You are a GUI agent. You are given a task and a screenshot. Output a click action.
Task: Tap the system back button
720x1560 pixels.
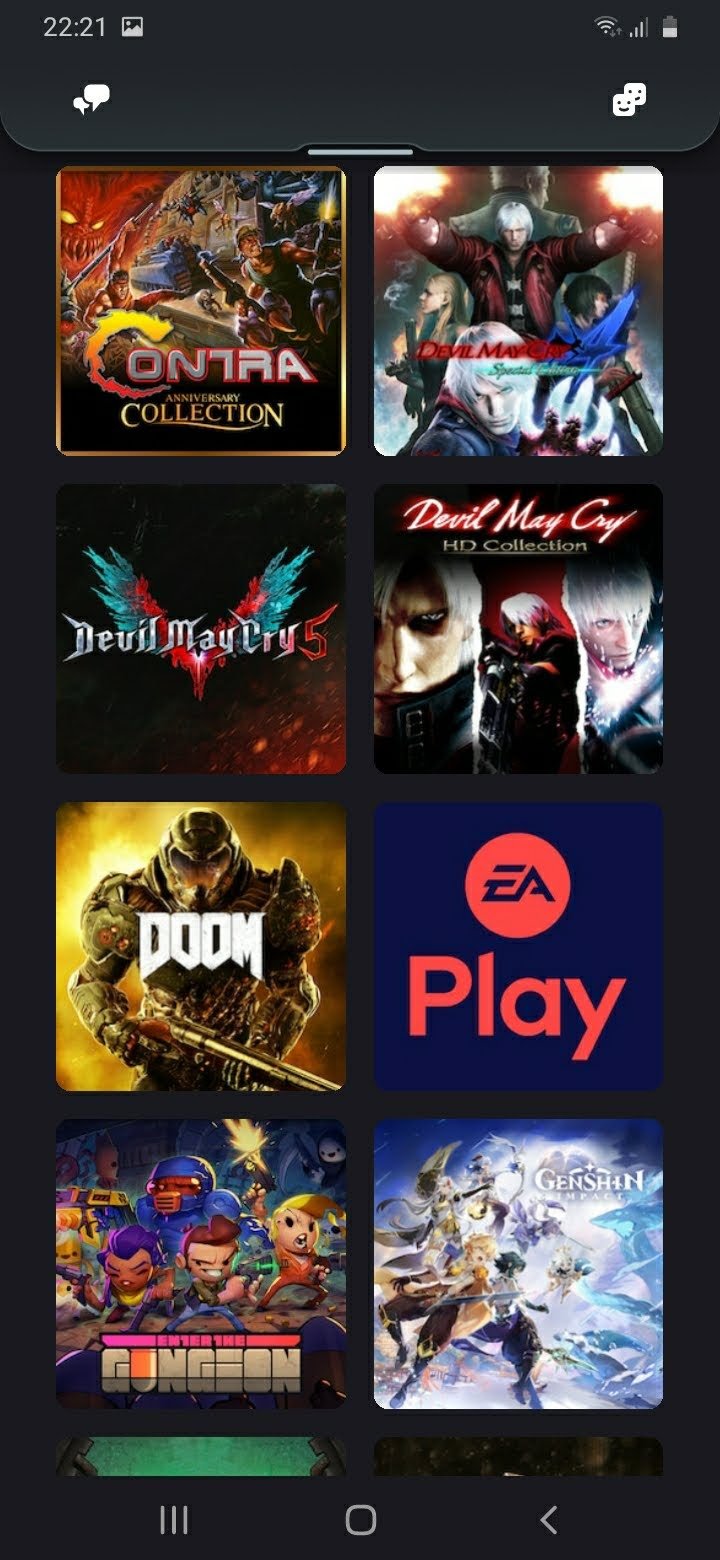pos(548,1520)
